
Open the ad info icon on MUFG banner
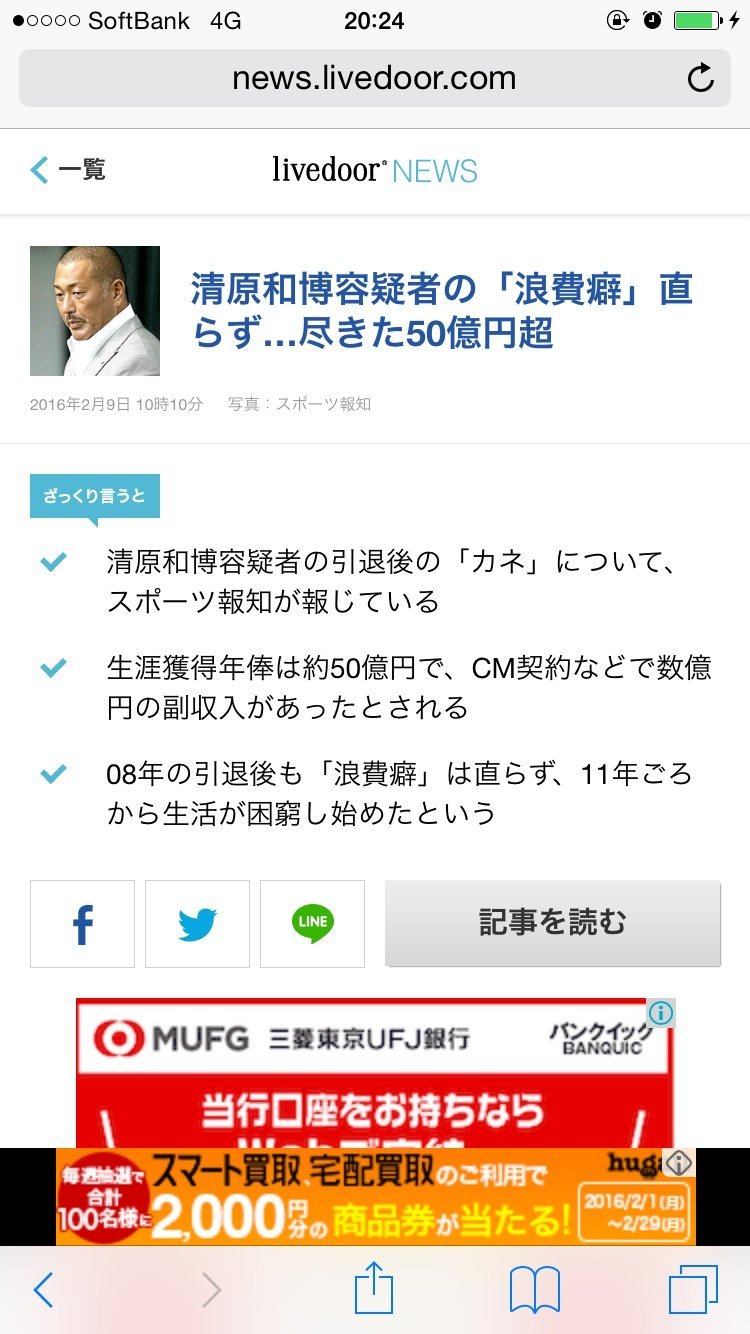click(x=661, y=1013)
